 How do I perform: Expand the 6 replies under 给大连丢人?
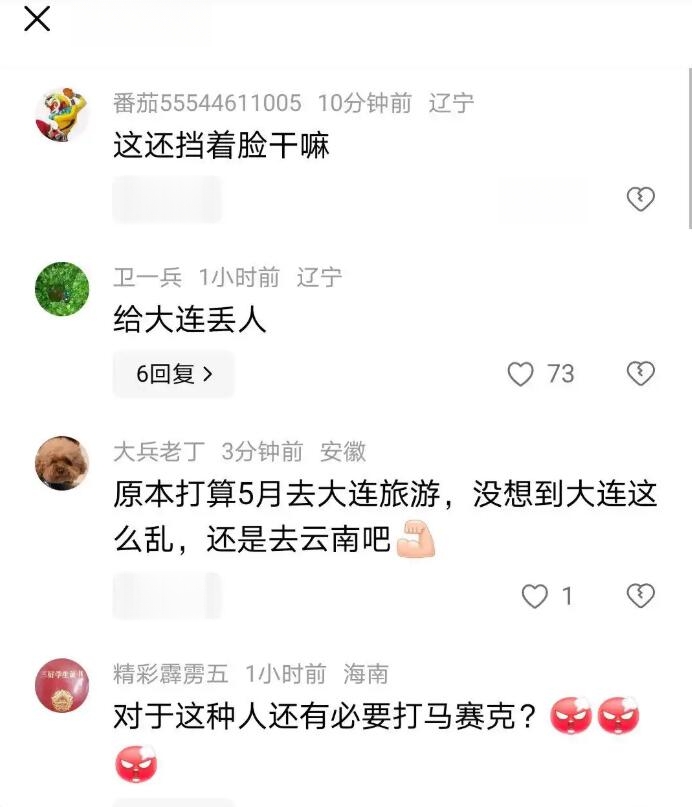pos(174,374)
